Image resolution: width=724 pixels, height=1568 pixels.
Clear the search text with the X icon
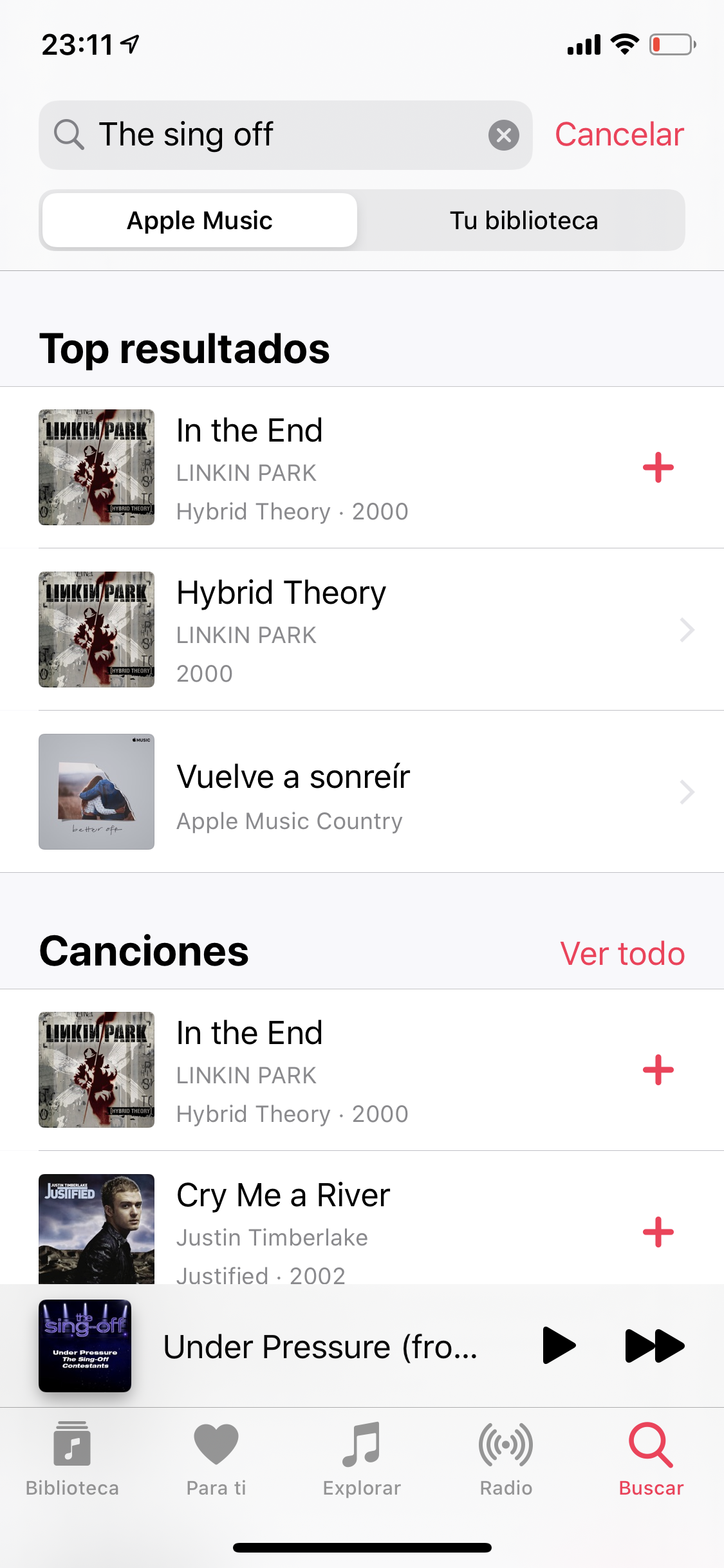click(503, 135)
